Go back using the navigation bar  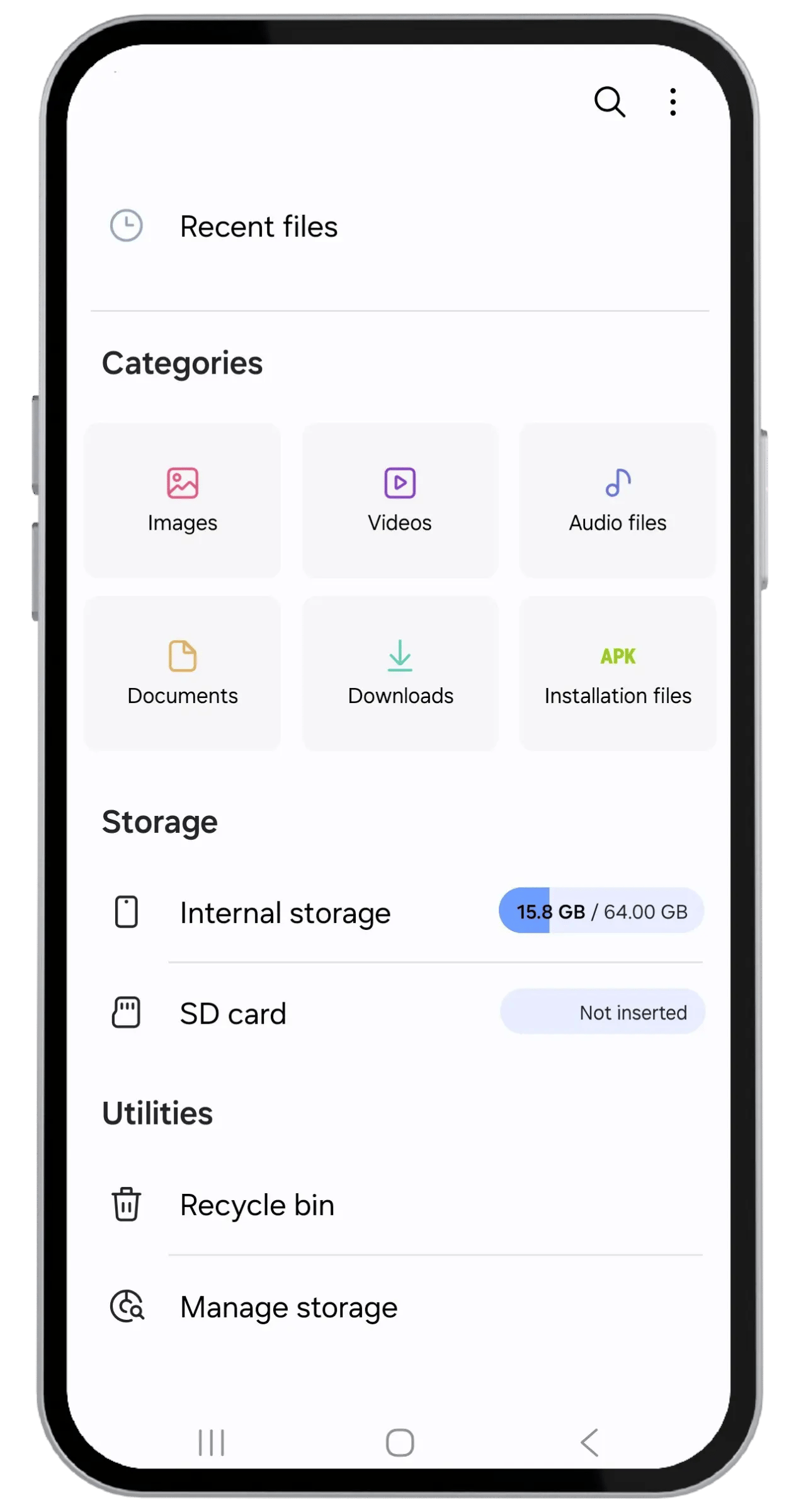point(589,1443)
